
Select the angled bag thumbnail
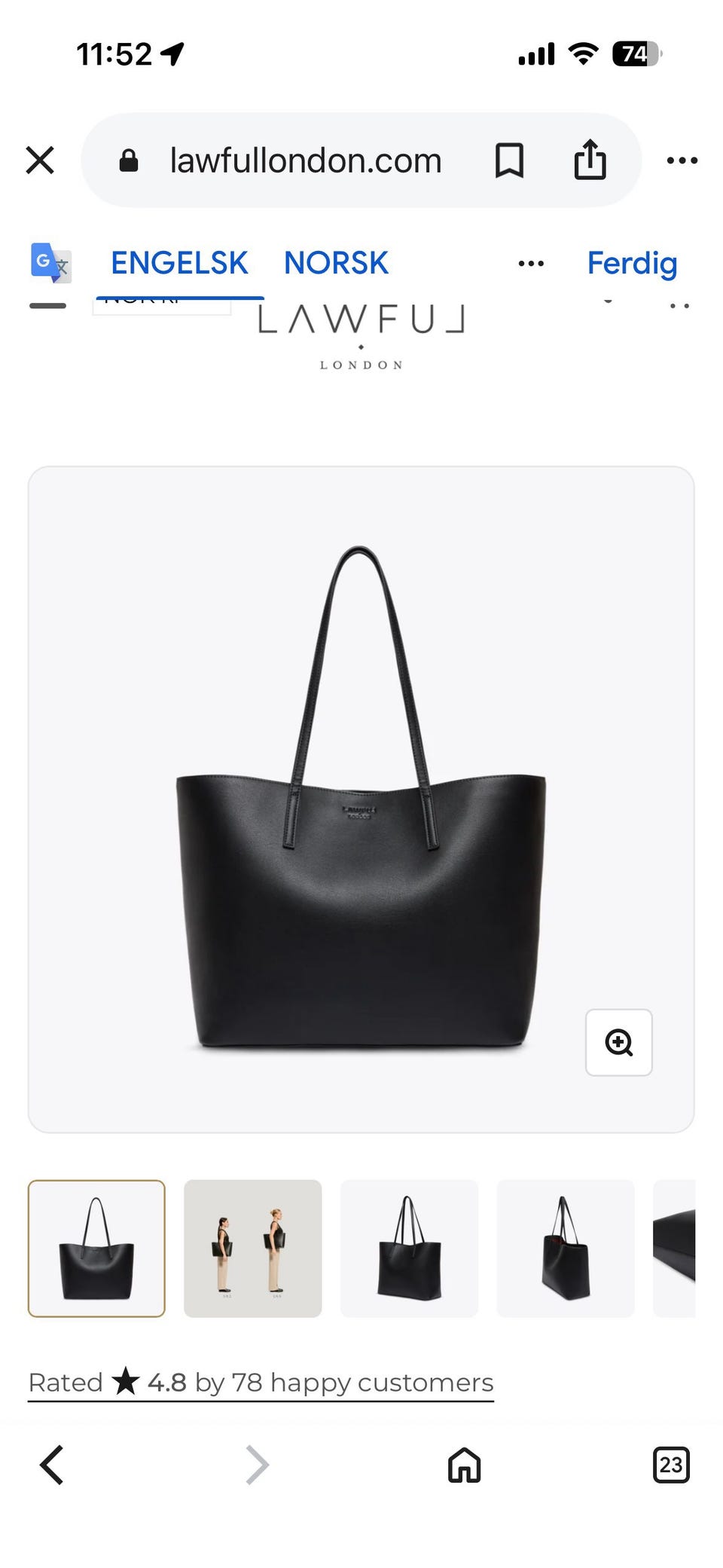click(x=409, y=1249)
